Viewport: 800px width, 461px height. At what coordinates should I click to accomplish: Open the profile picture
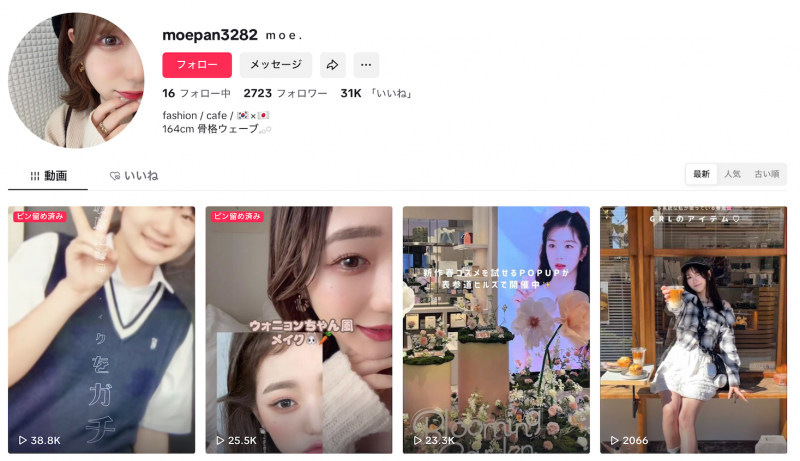pos(77,80)
